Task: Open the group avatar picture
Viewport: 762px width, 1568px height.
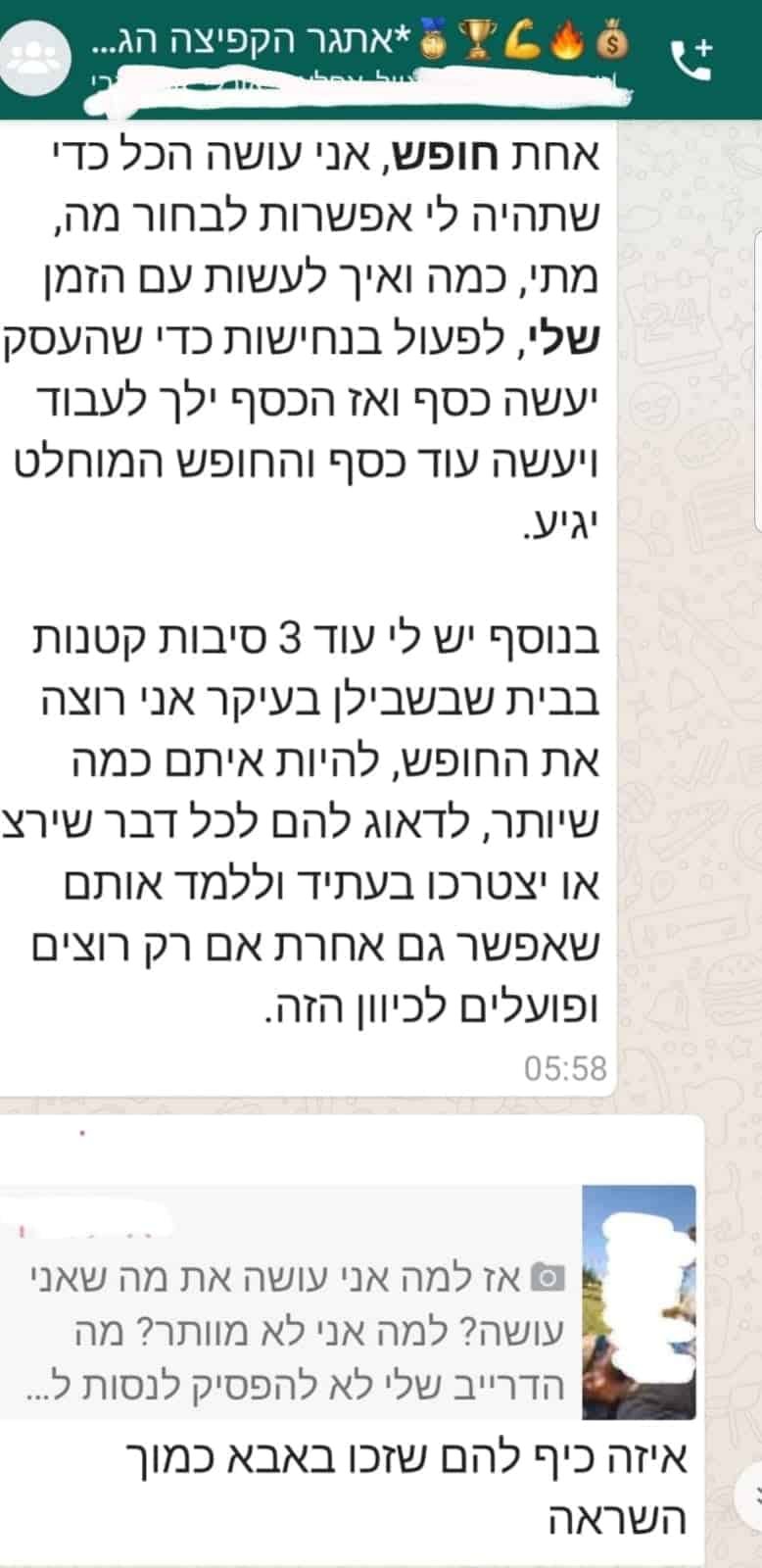Action: tap(36, 59)
